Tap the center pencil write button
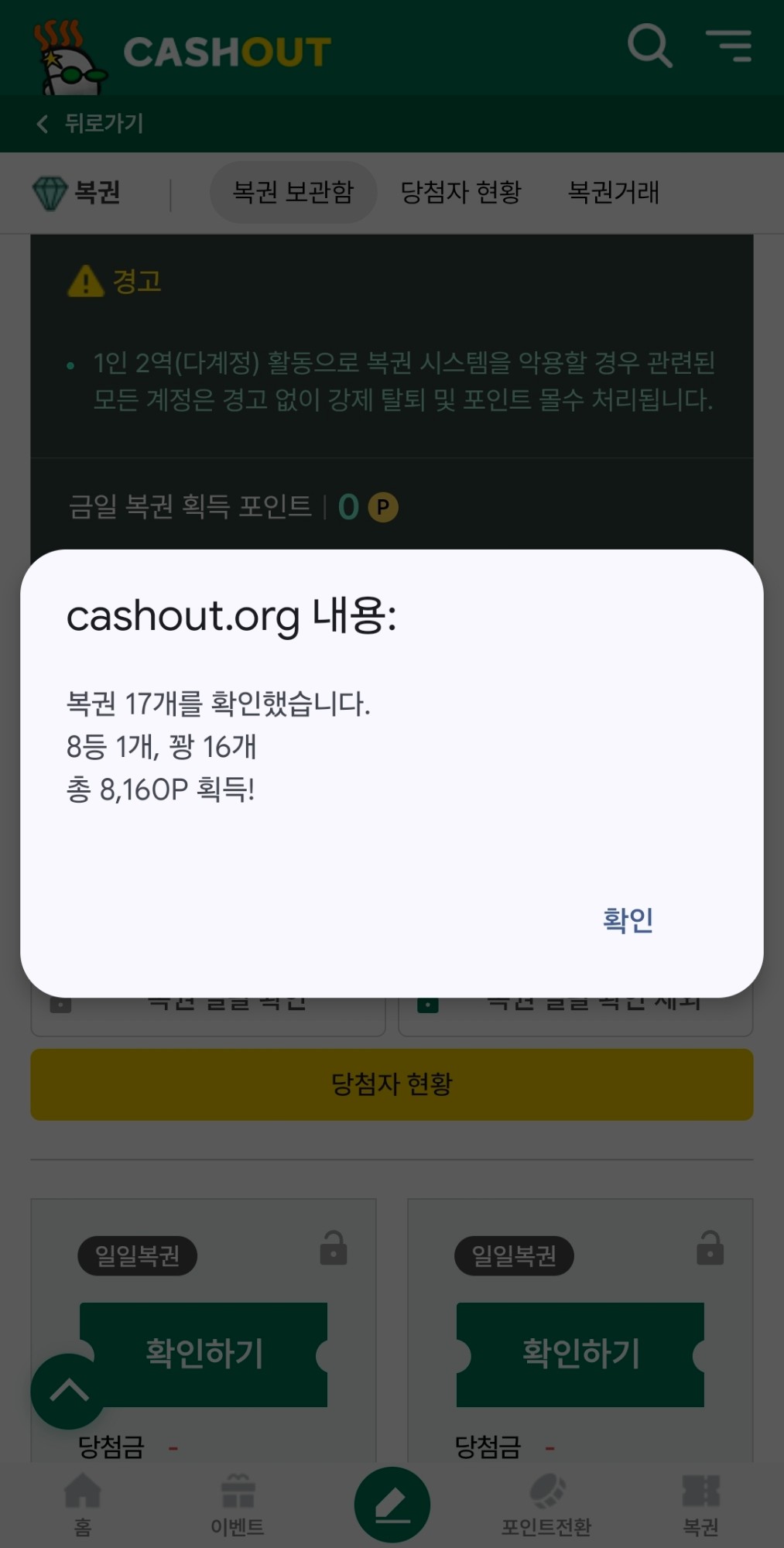784x1548 pixels. click(392, 1505)
